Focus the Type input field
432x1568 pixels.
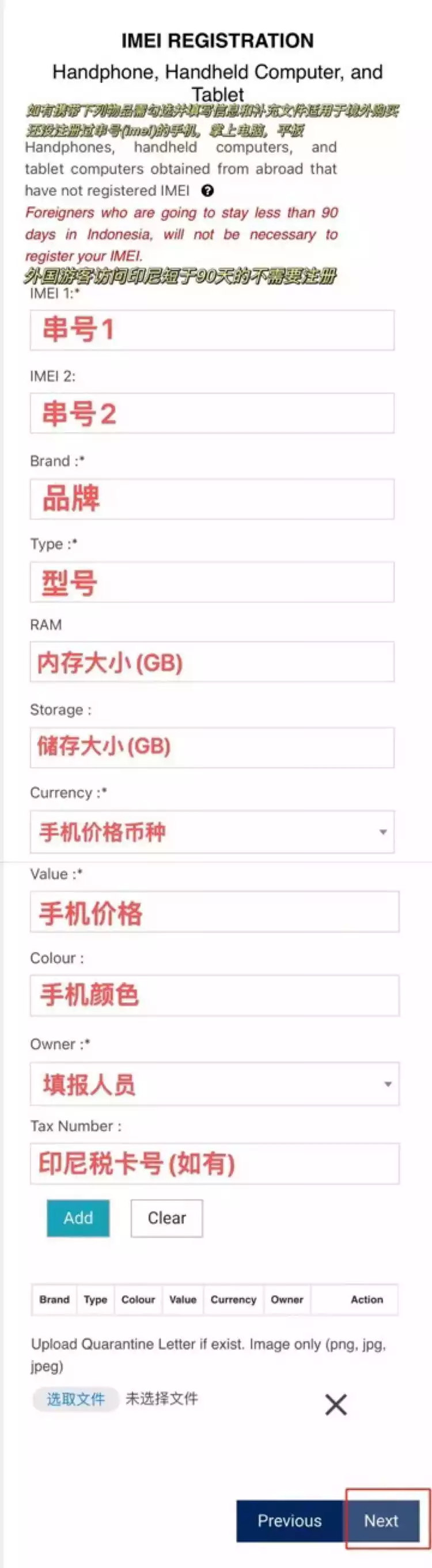(212, 583)
